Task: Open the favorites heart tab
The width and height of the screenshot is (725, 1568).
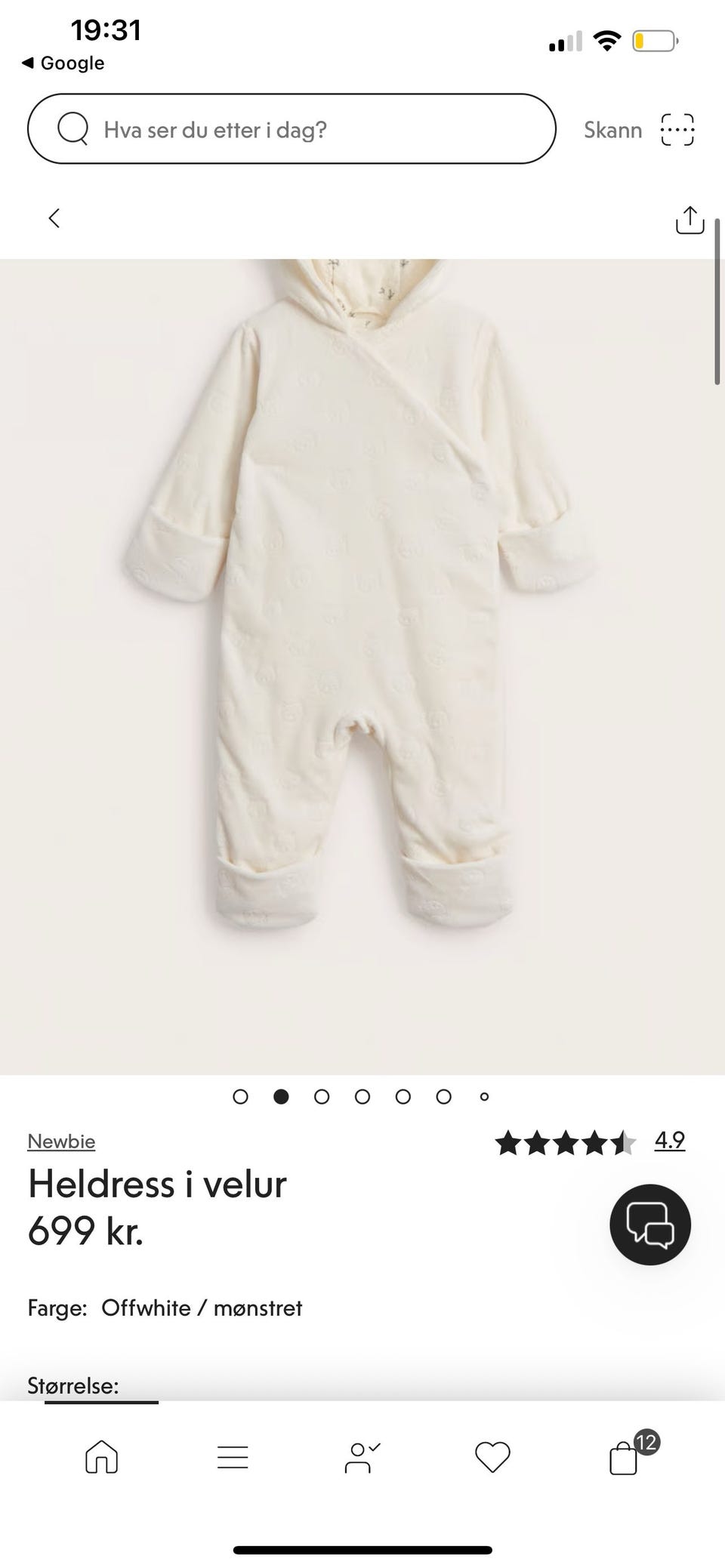Action: (x=492, y=1456)
